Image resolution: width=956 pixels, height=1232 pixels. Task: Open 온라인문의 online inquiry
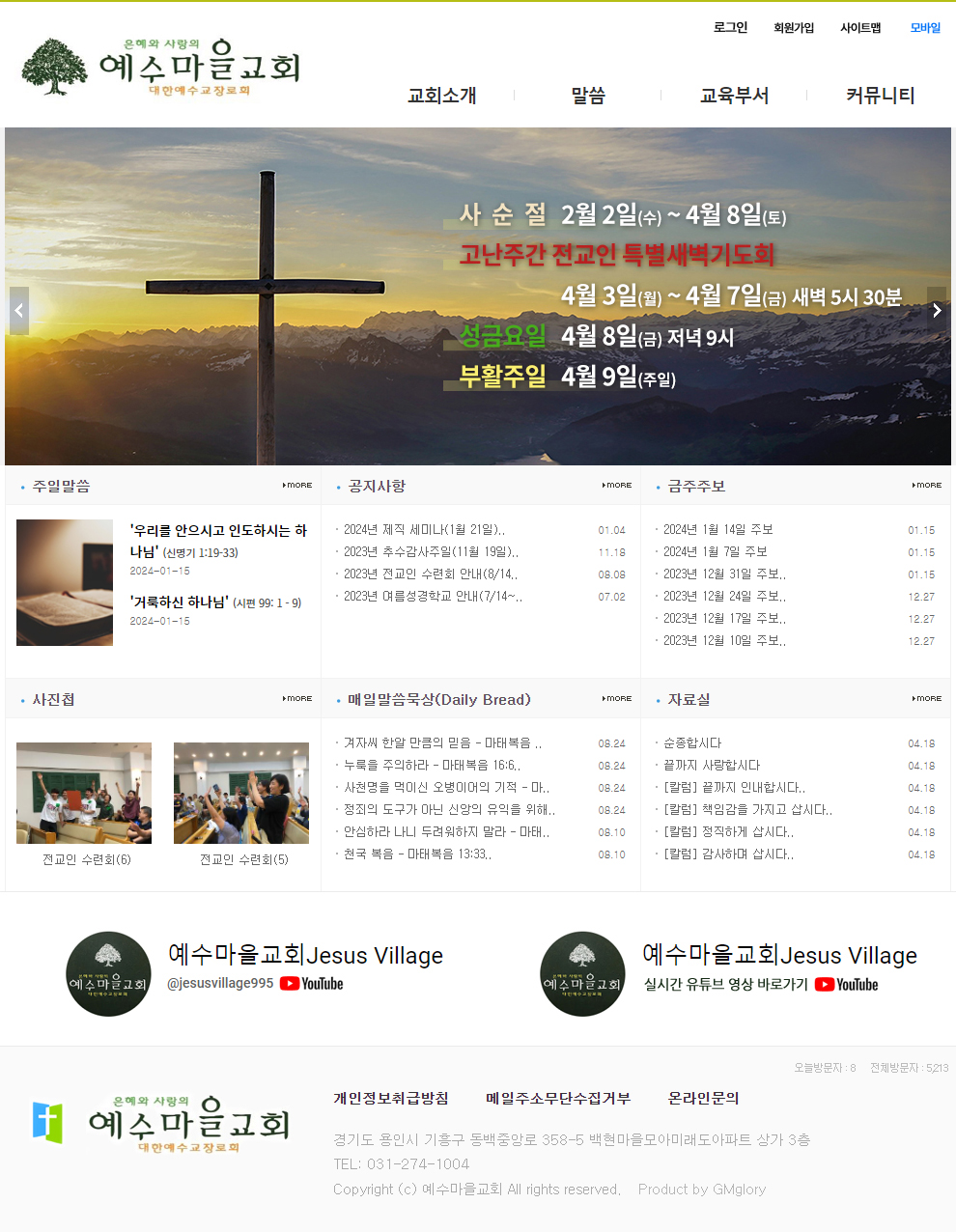[x=703, y=1098]
